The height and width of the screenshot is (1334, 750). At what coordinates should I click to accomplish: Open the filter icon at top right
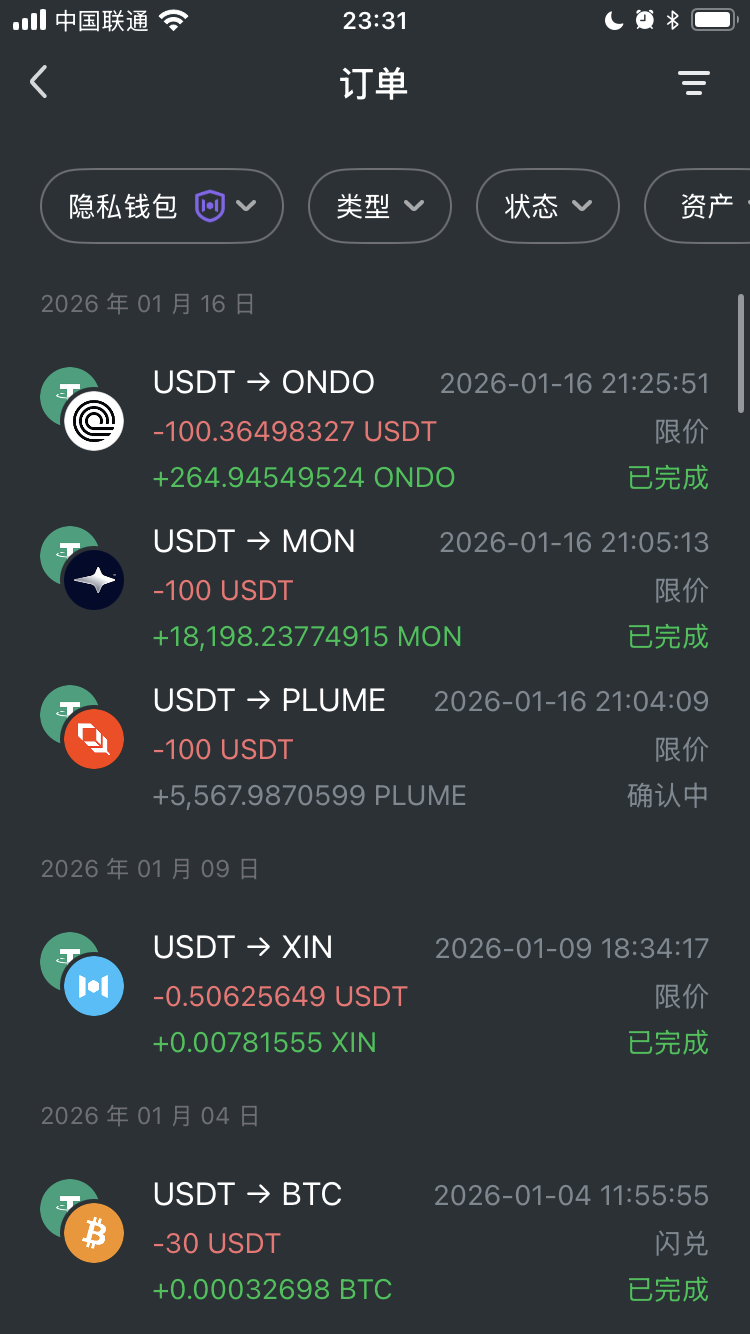pyautogui.click(x=694, y=83)
